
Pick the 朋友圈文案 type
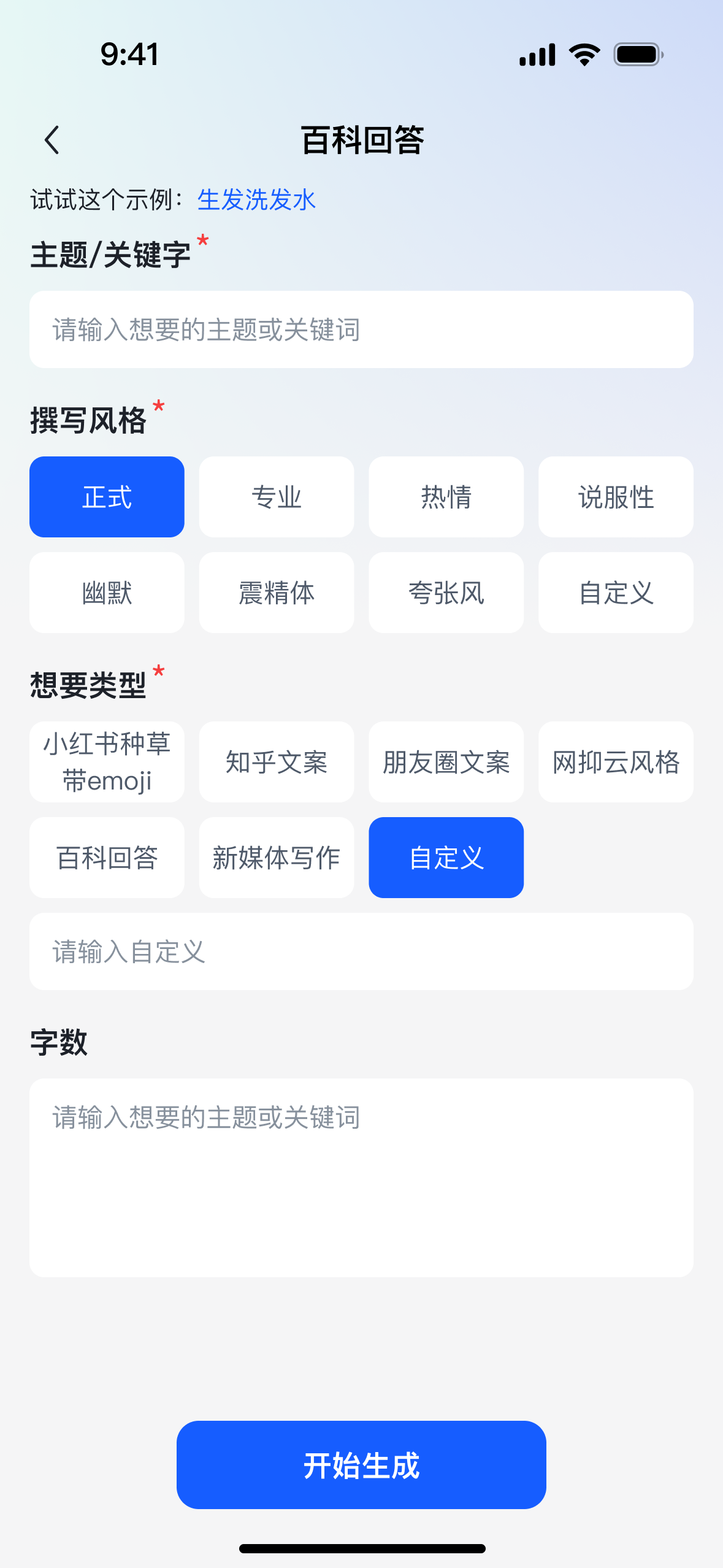[446, 762]
